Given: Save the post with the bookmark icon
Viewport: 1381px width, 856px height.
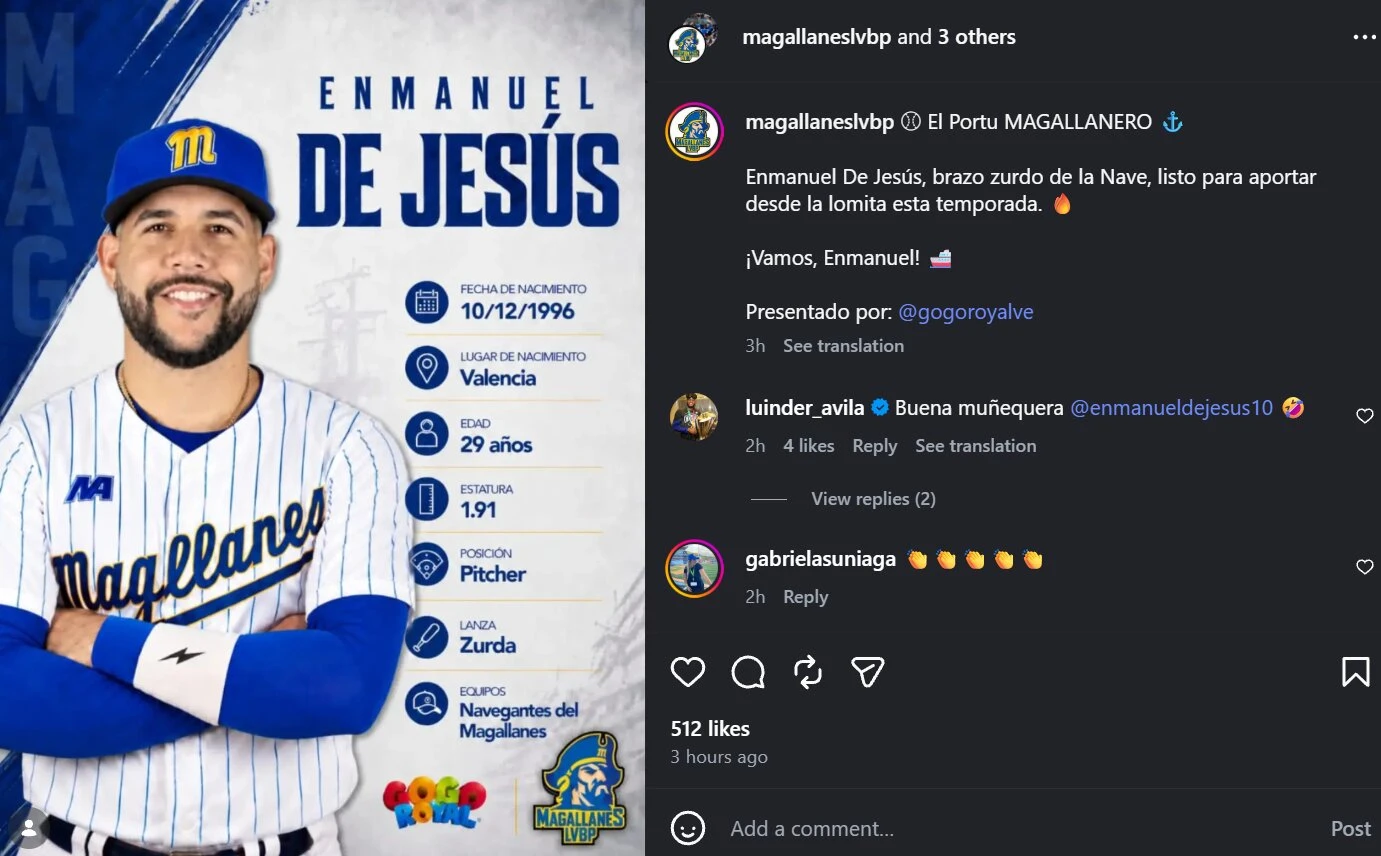Looking at the screenshot, I should pos(1355,671).
